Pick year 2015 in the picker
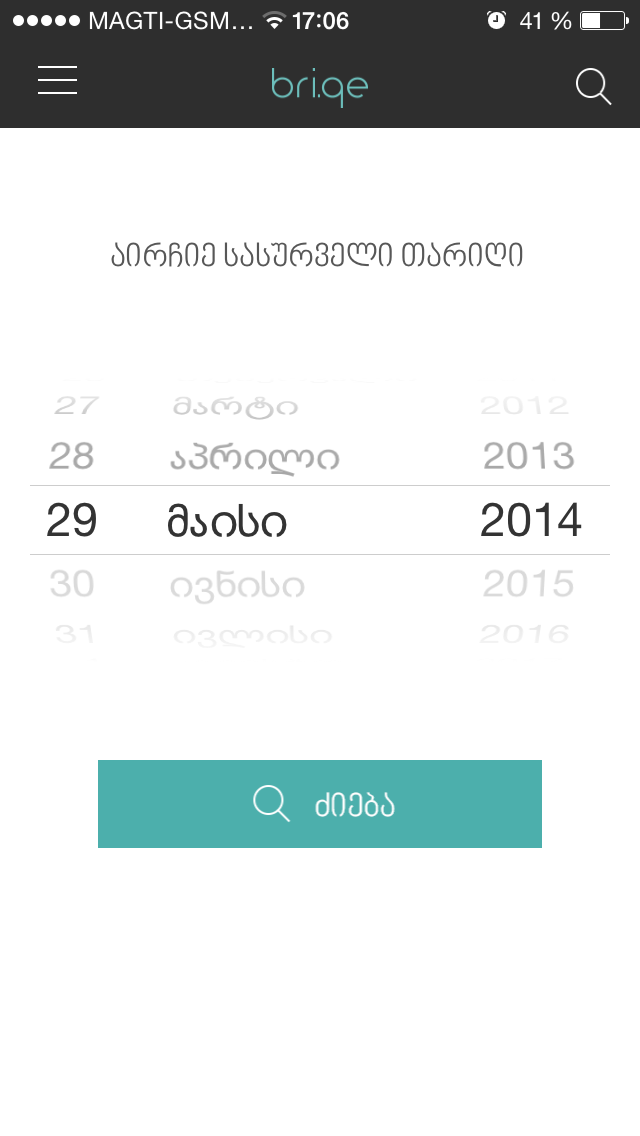Image resolution: width=640 pixels, height=1136 pixels. [529, 584]
